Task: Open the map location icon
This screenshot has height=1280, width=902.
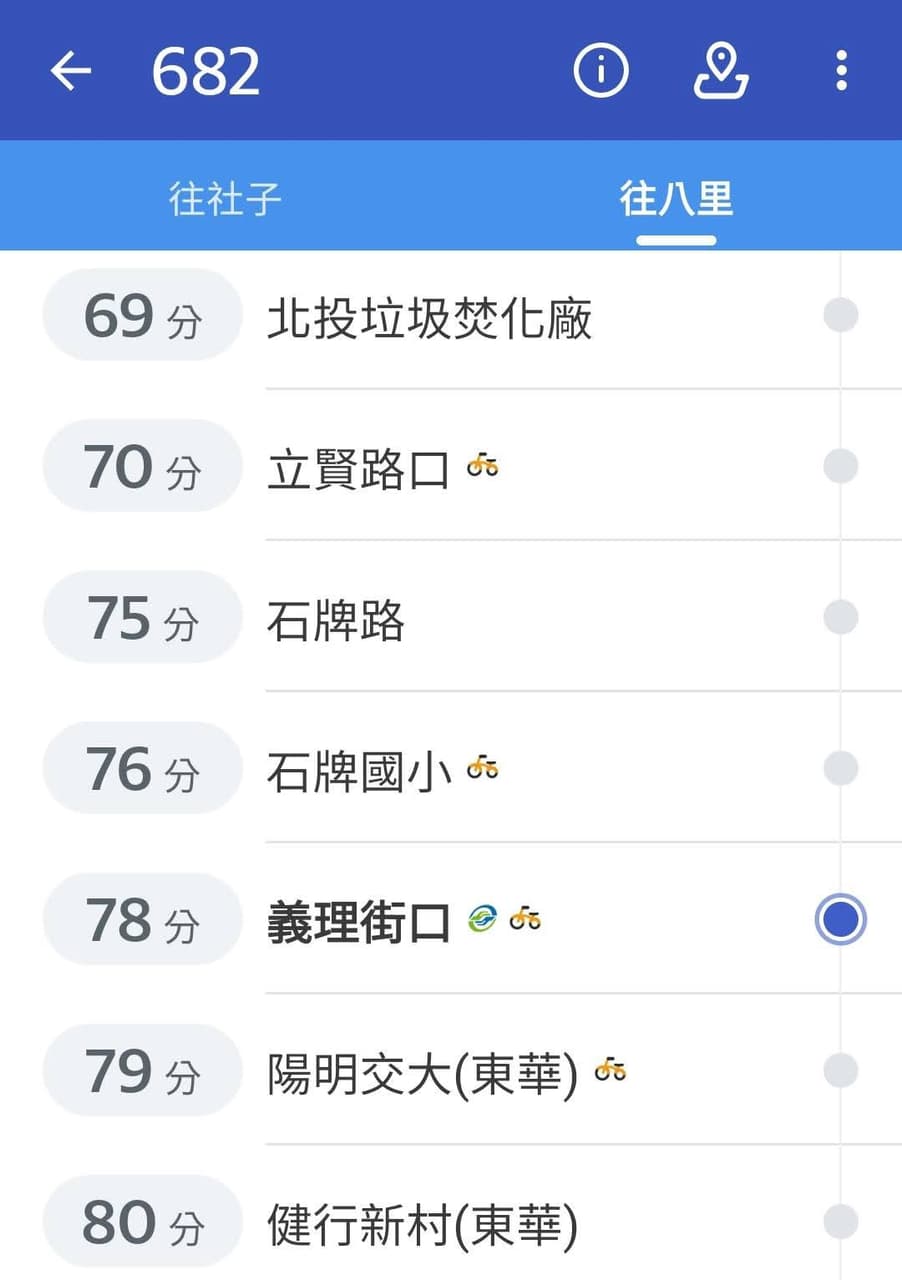Action: [x=721, y=70]
